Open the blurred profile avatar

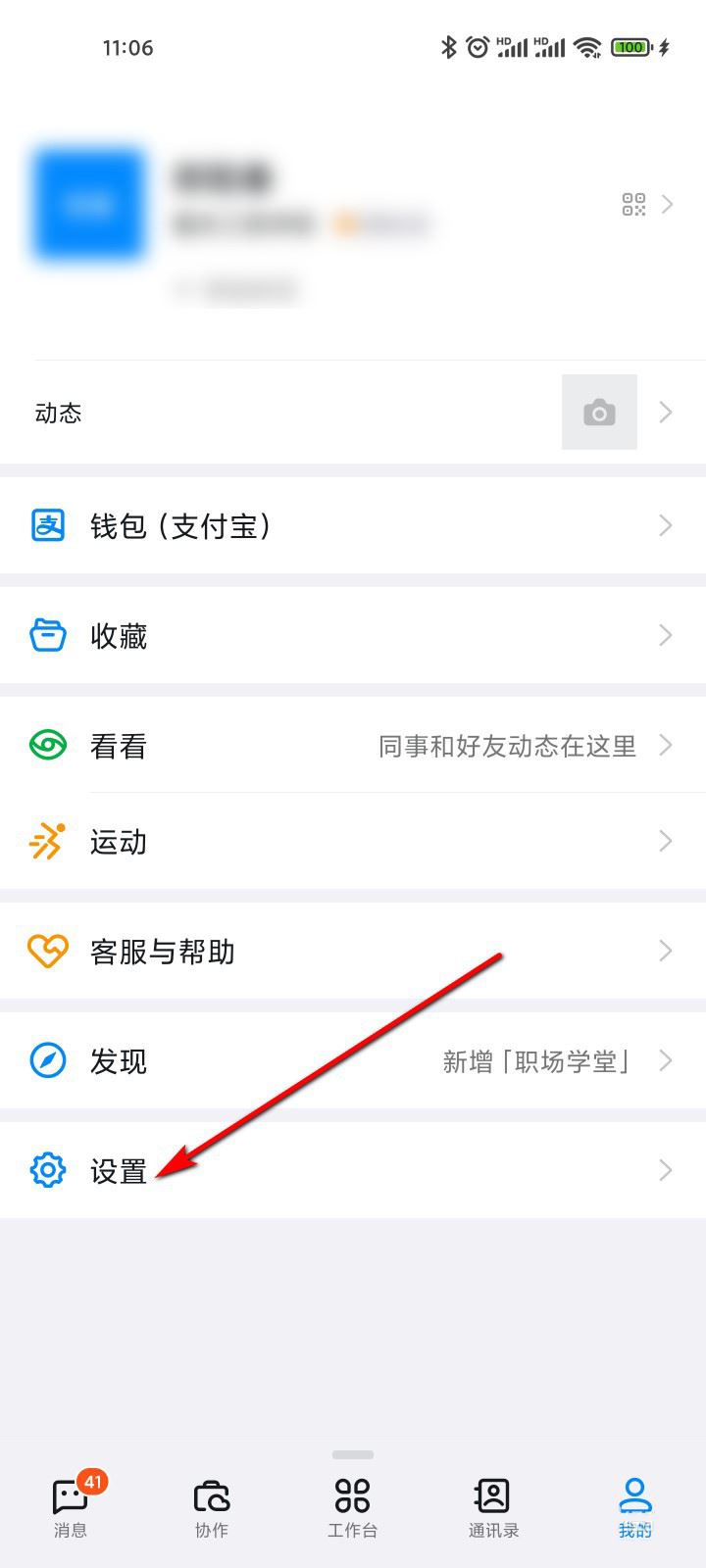88,204
